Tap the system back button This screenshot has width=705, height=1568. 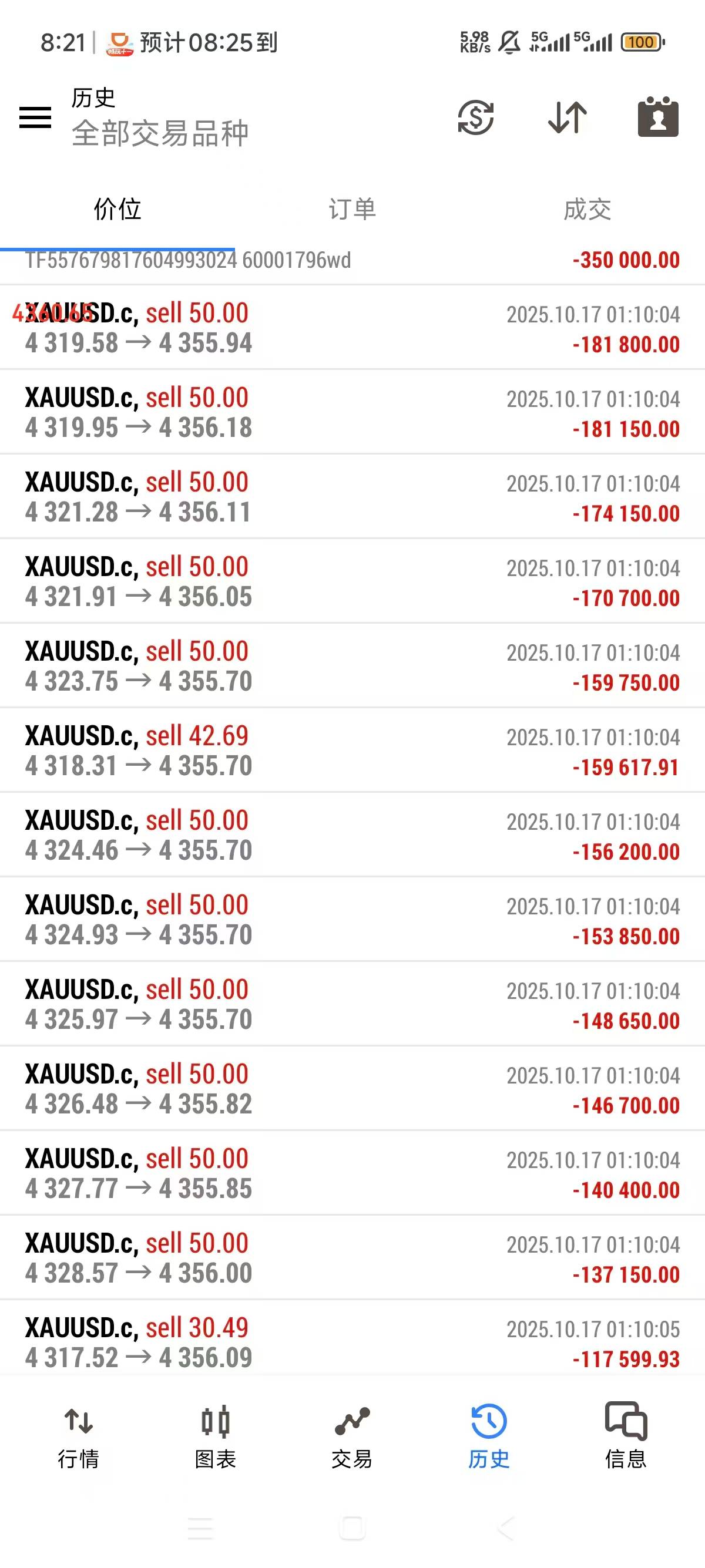[x=506, y=1528]
